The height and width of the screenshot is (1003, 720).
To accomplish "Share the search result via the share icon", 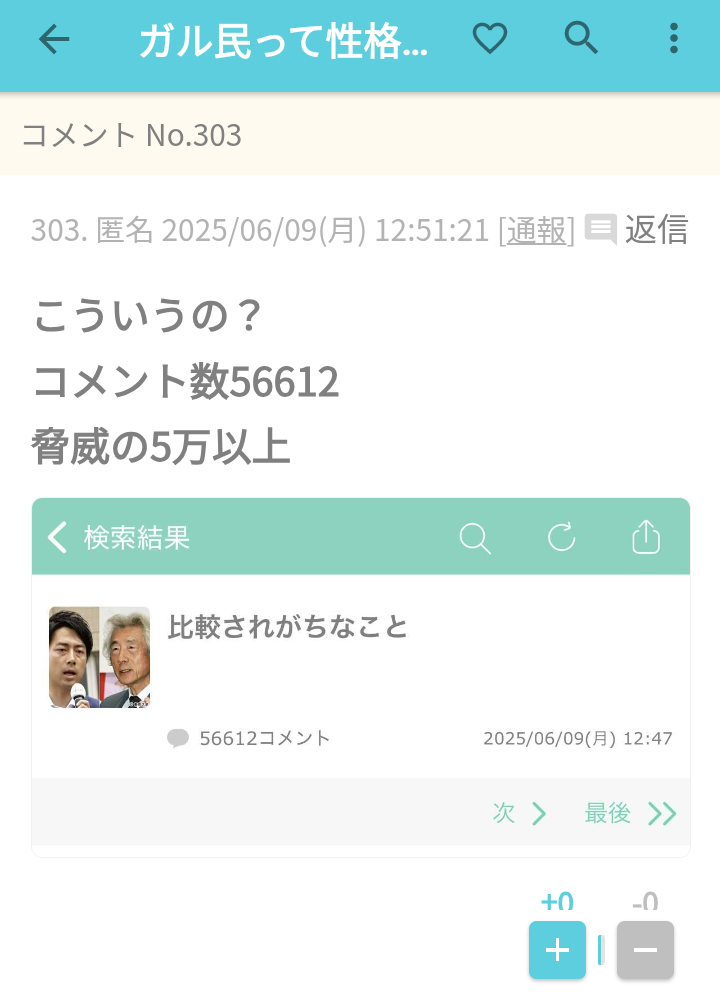I will coord(645,536).
